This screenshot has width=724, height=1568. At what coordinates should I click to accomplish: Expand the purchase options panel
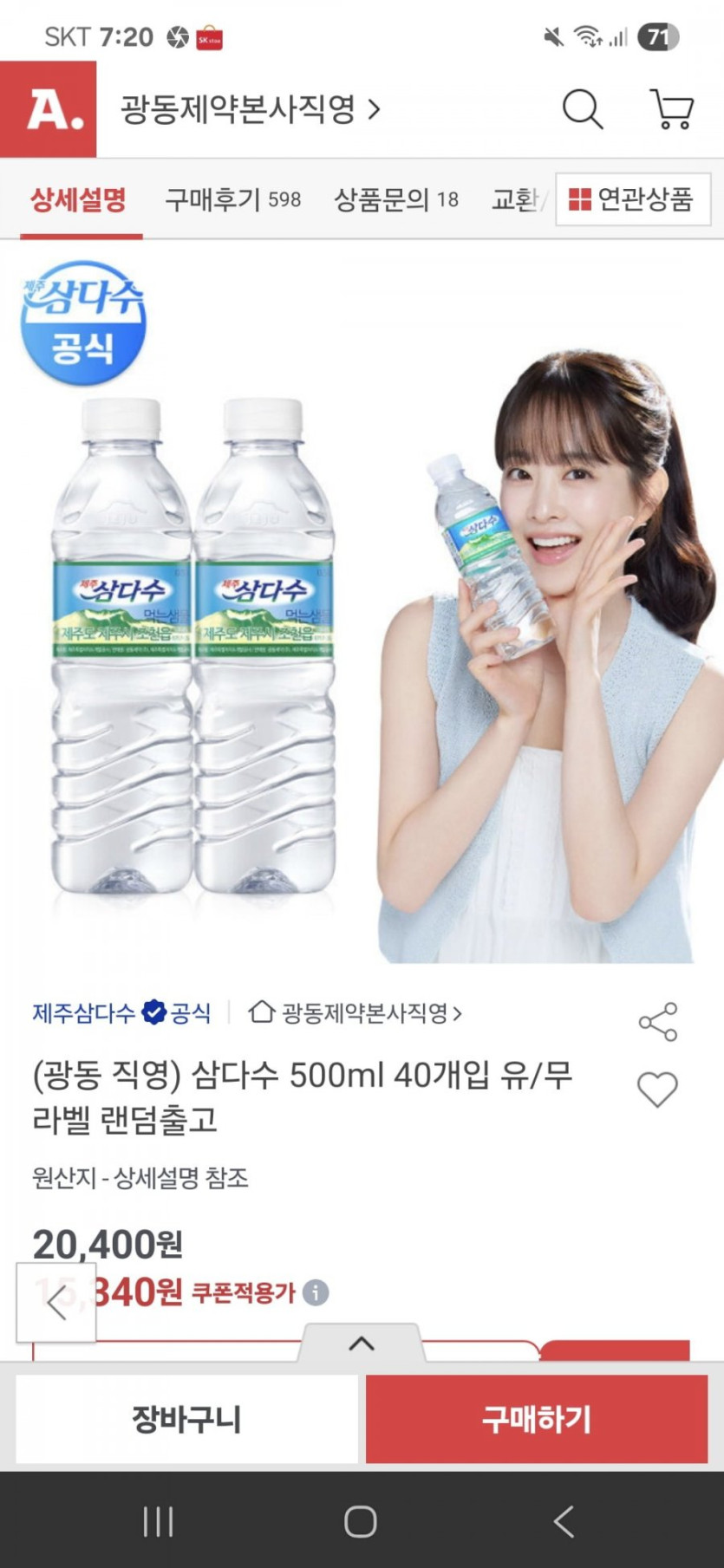pos(362,1344)
